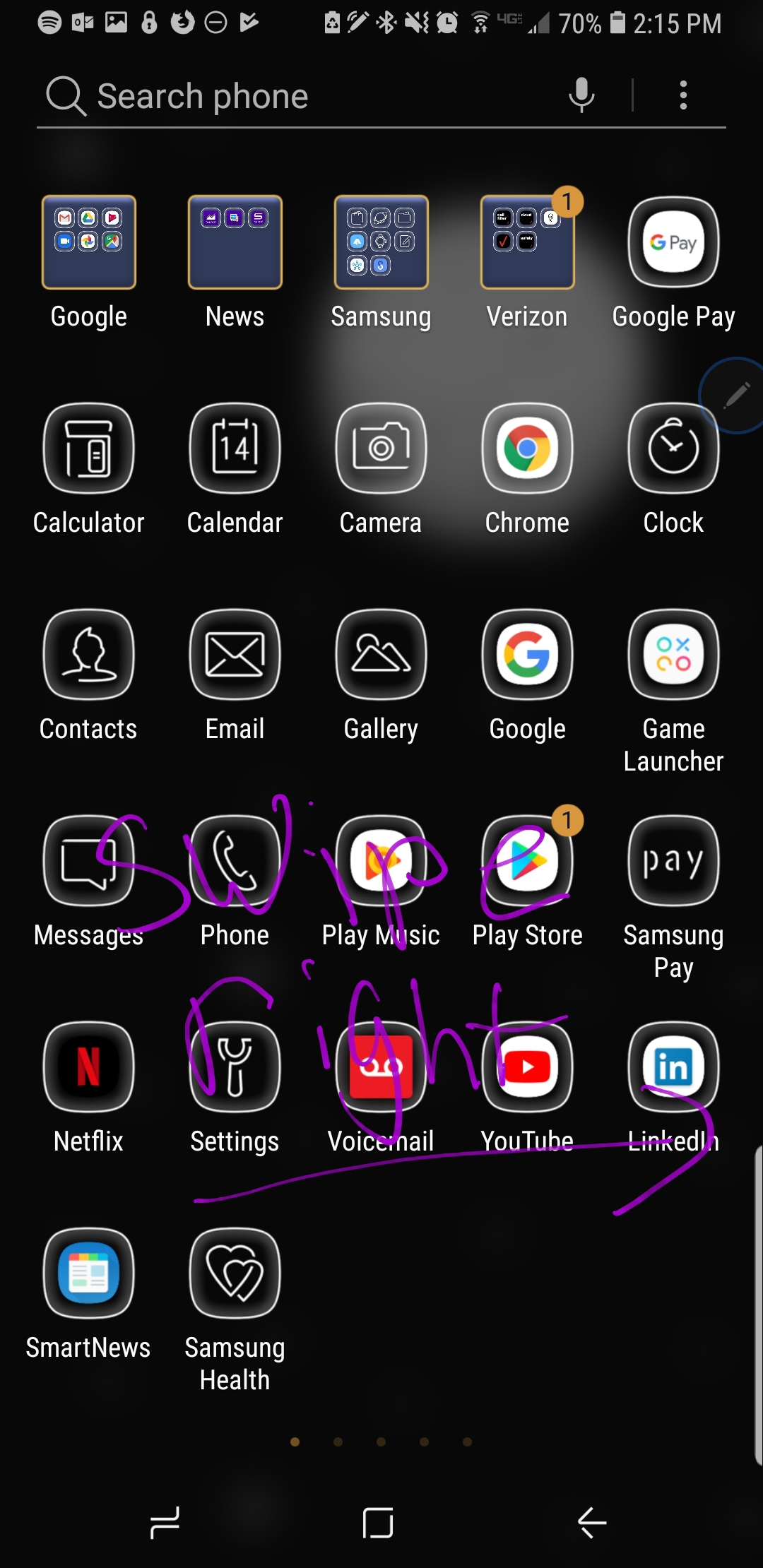Open the SmartNews app
This screenshot has height=1568, width=763.
point(88,1271)
